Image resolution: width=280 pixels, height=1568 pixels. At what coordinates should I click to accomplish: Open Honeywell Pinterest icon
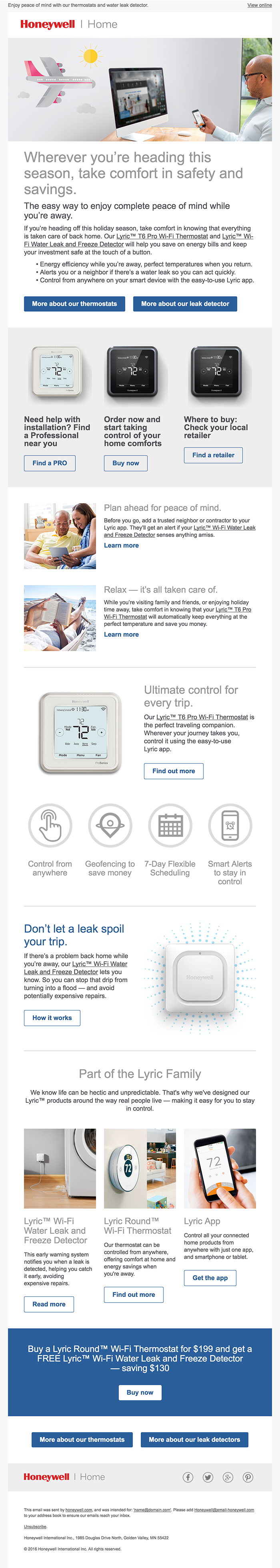point(248,1477)
